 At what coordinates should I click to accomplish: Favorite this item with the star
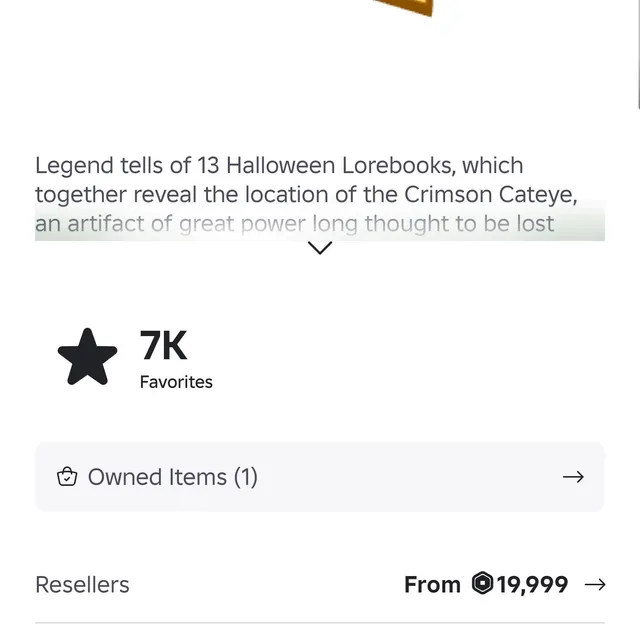coord(87,358)
